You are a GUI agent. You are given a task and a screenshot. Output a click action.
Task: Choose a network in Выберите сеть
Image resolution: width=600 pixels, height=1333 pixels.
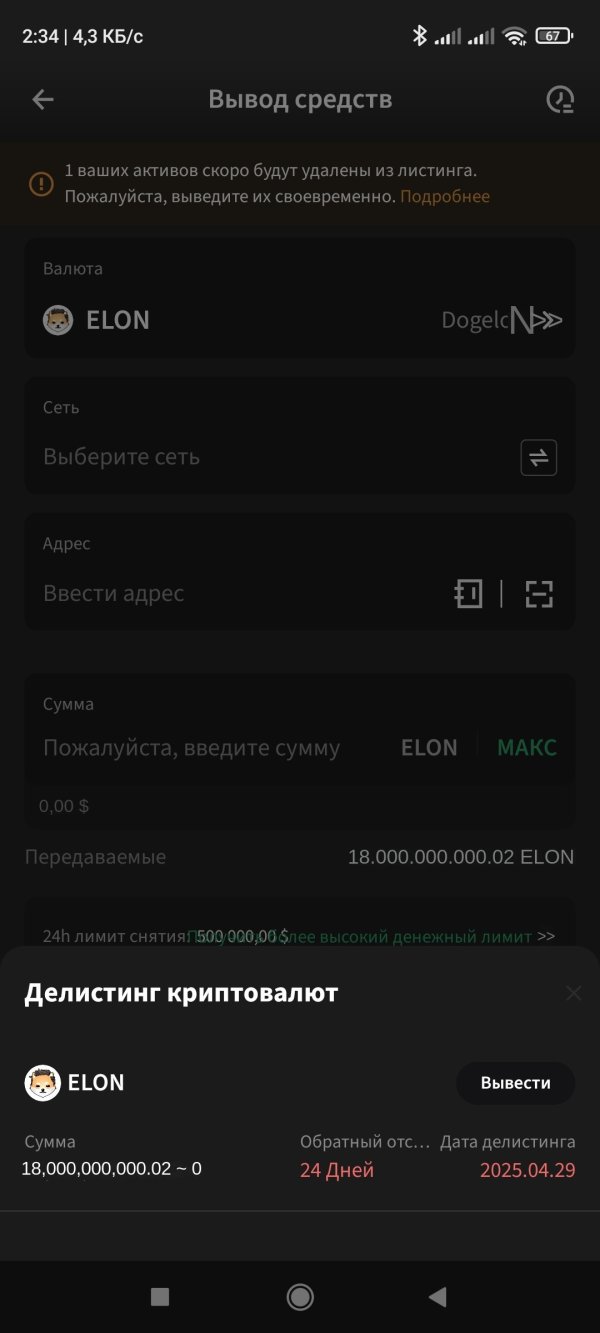click(300, 436)
